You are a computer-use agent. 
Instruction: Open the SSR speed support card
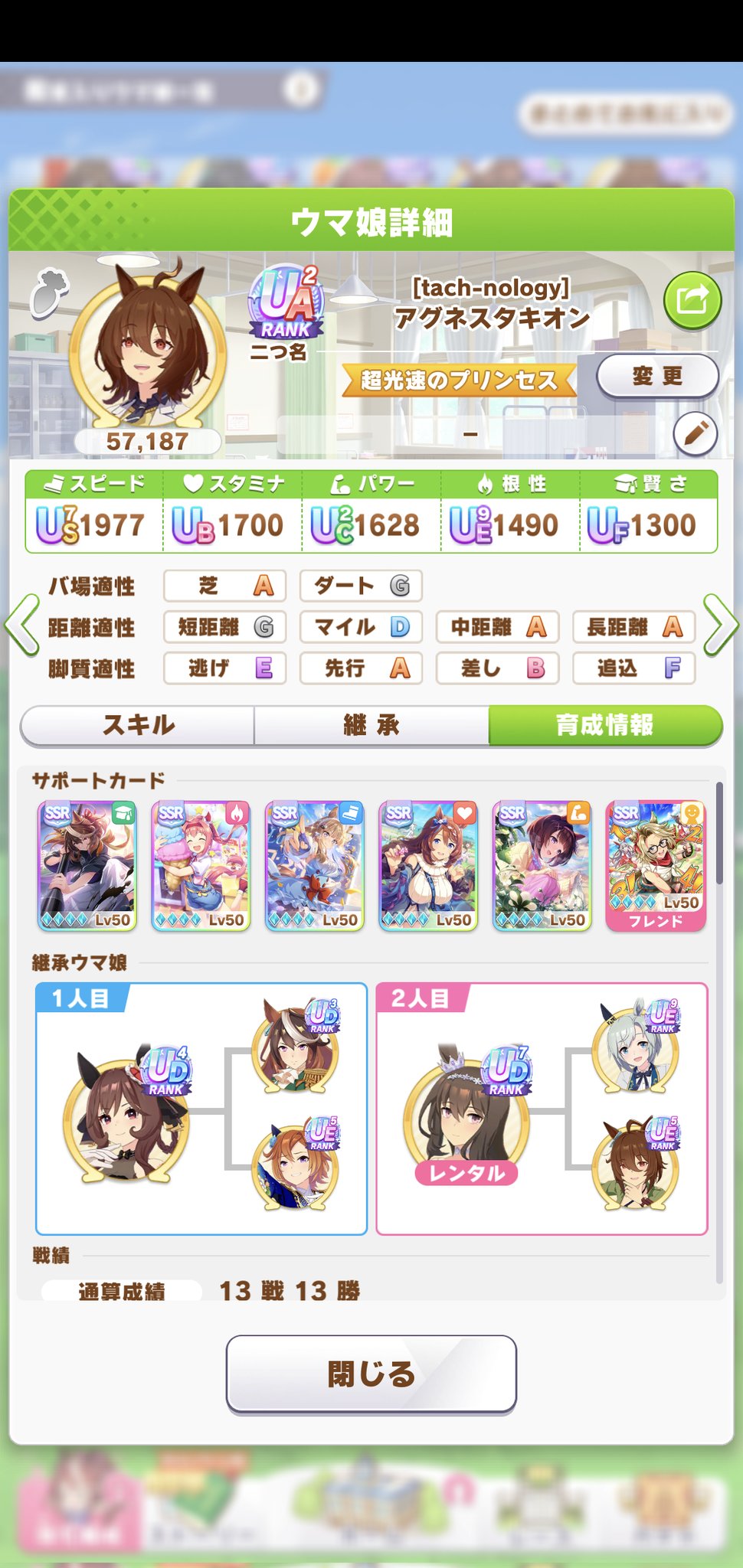(314, 866)
